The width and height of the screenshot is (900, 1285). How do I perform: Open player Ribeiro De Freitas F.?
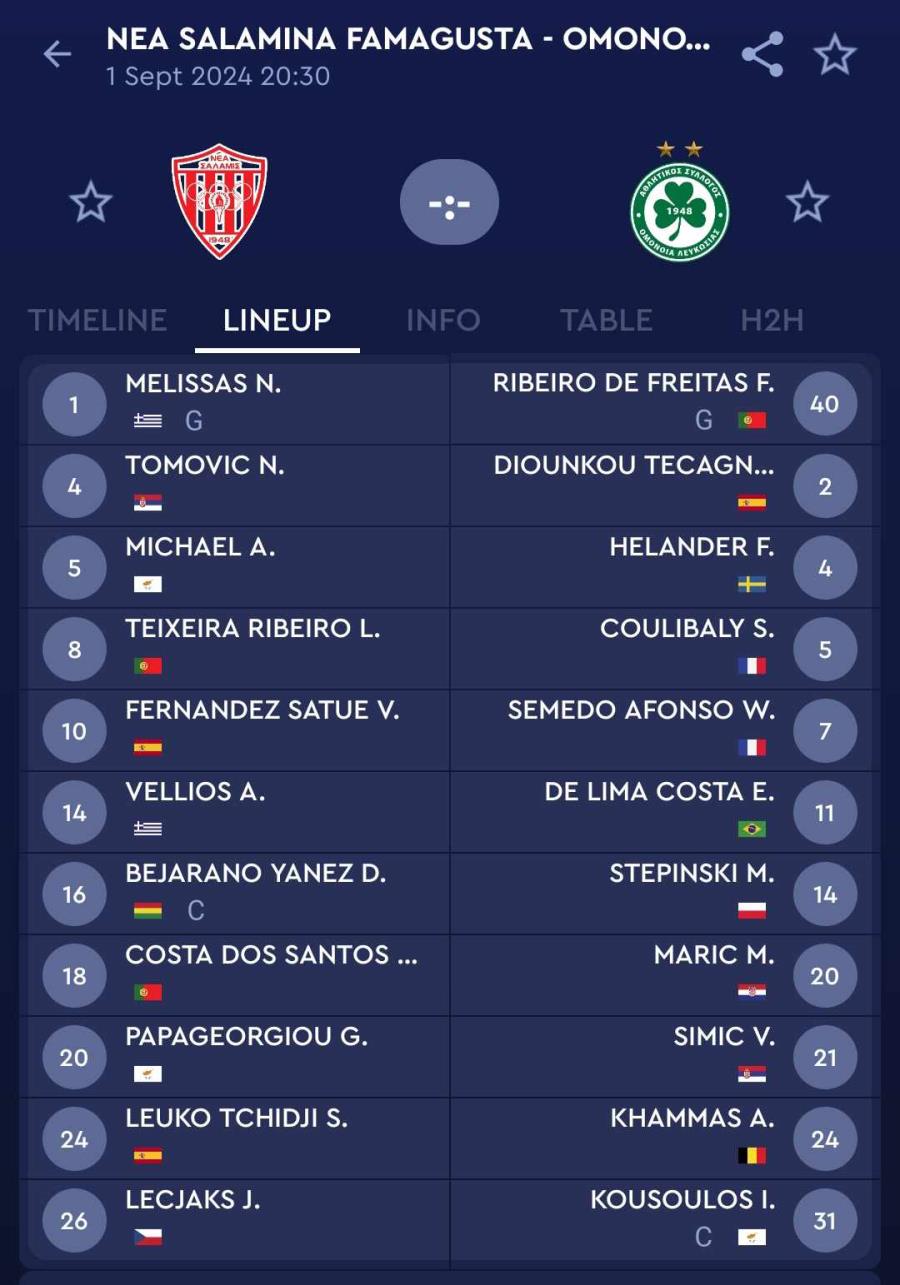click(633, 384)
